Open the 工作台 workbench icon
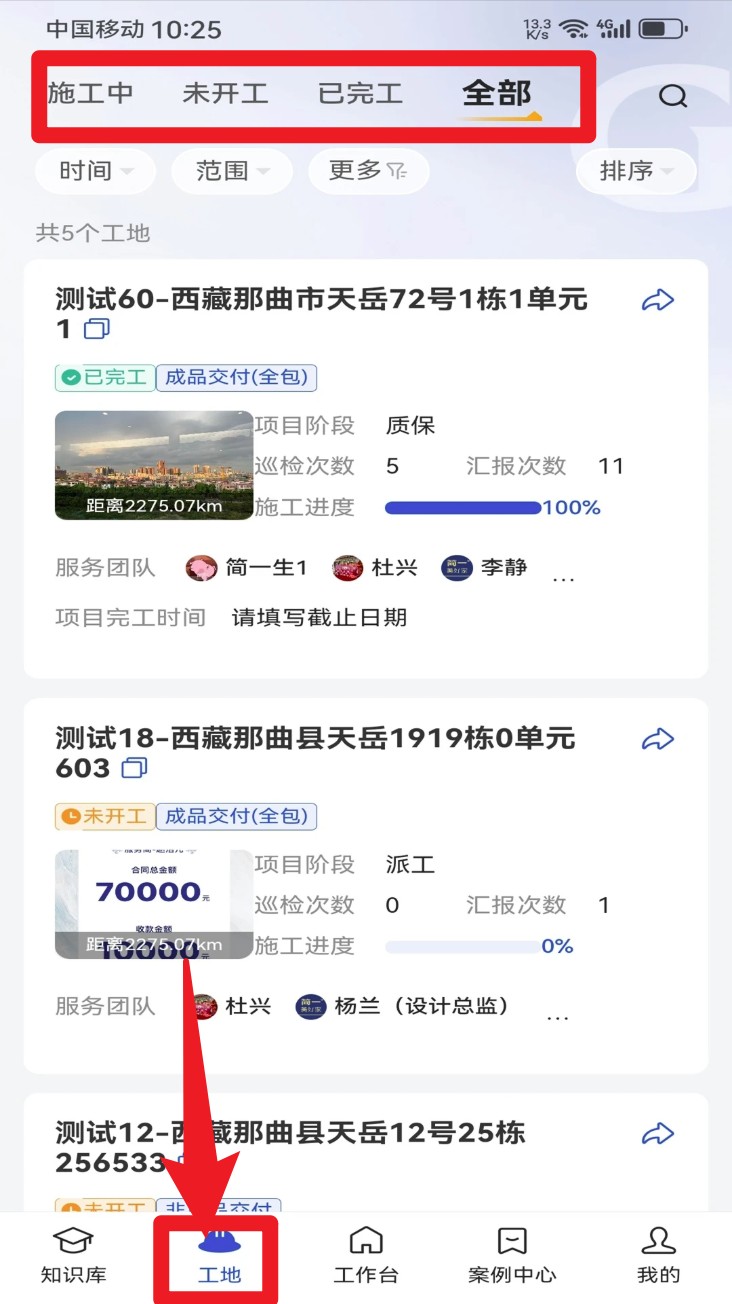732x1304 pixels. click(x=366, y=1256)
